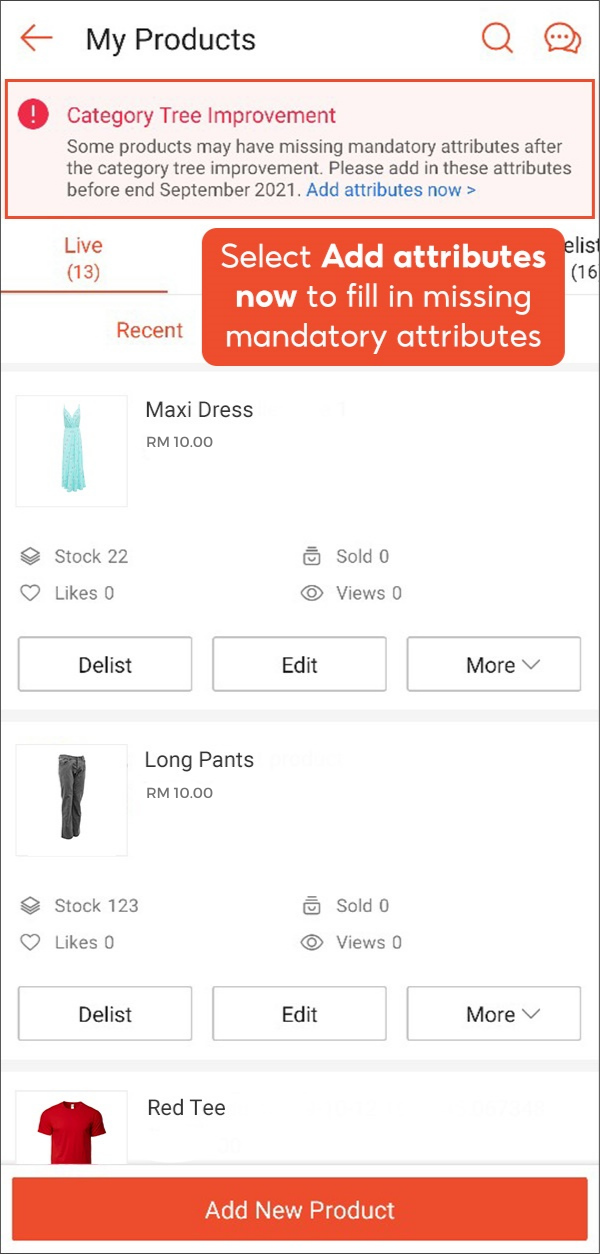The width and height of the screenshot is (600, 1254).
Task: Edit the Long Pants listing
Action: (299, 1014)
